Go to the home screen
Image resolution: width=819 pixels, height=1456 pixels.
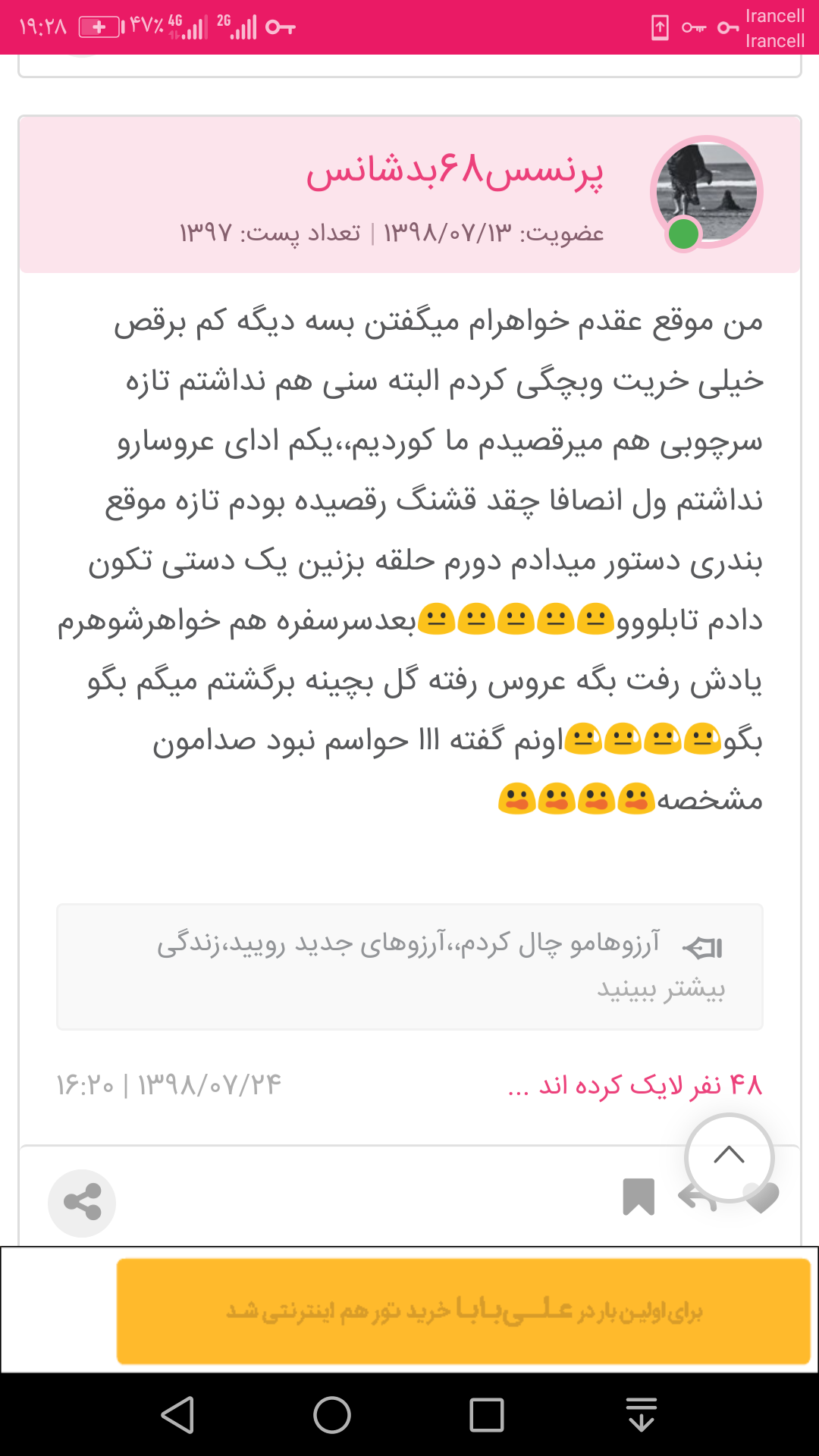pos(332,1415)
